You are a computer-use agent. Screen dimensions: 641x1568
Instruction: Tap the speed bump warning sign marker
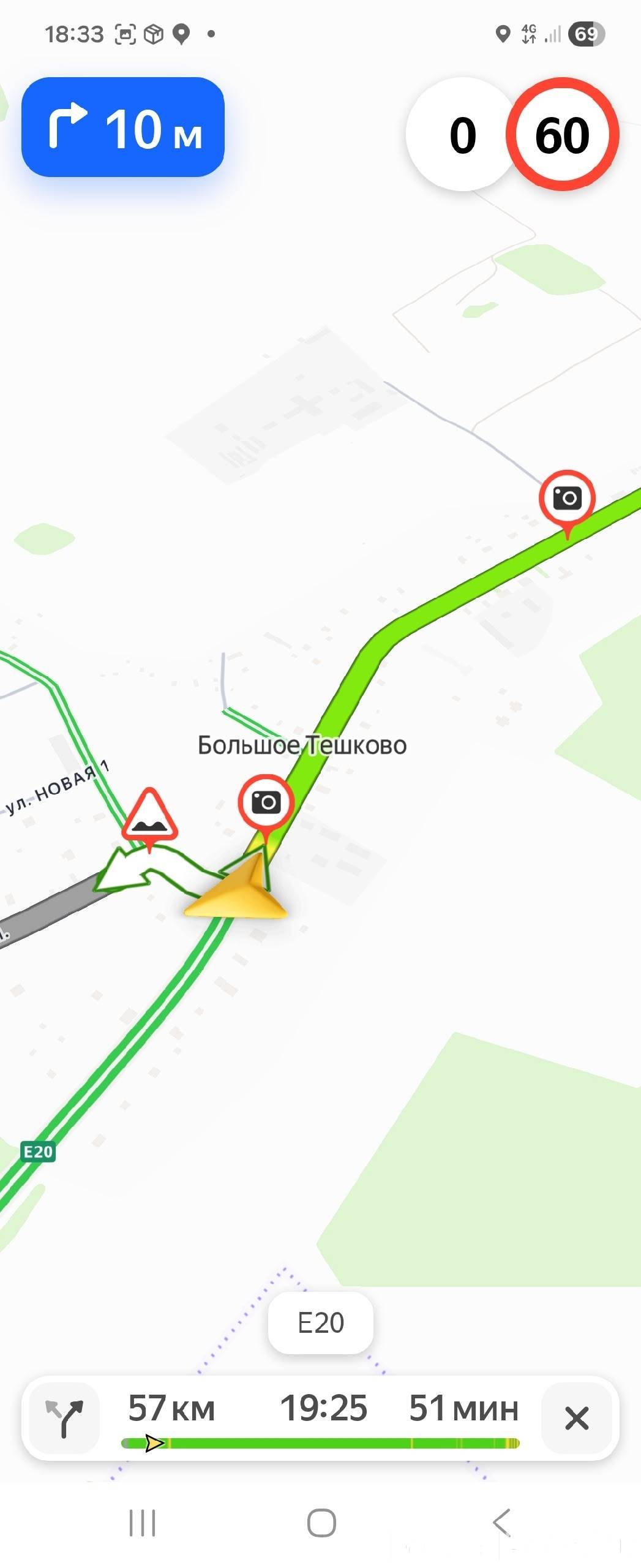click(x=149, y=816)
